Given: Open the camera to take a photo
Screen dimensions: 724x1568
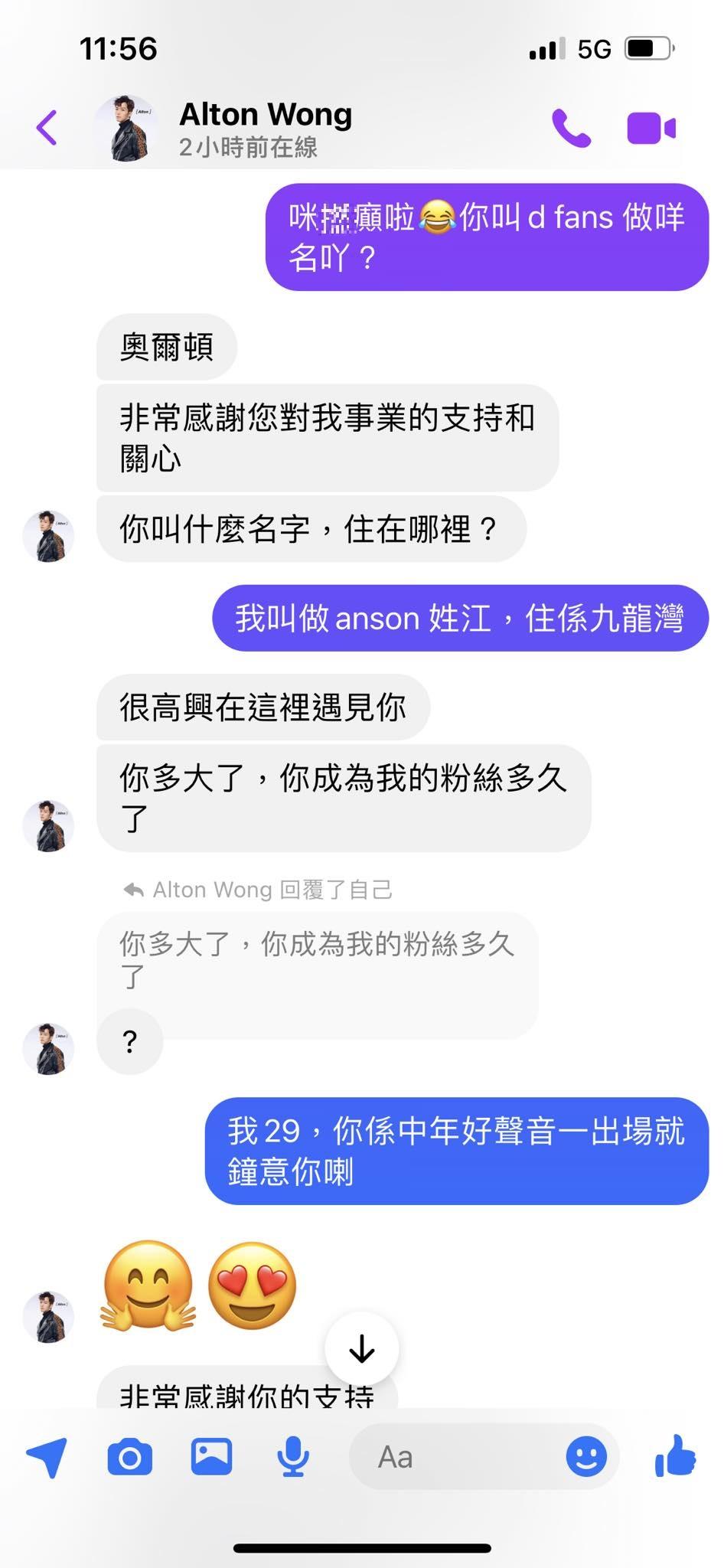Looking at the screenshot, I should [130, 1457].
